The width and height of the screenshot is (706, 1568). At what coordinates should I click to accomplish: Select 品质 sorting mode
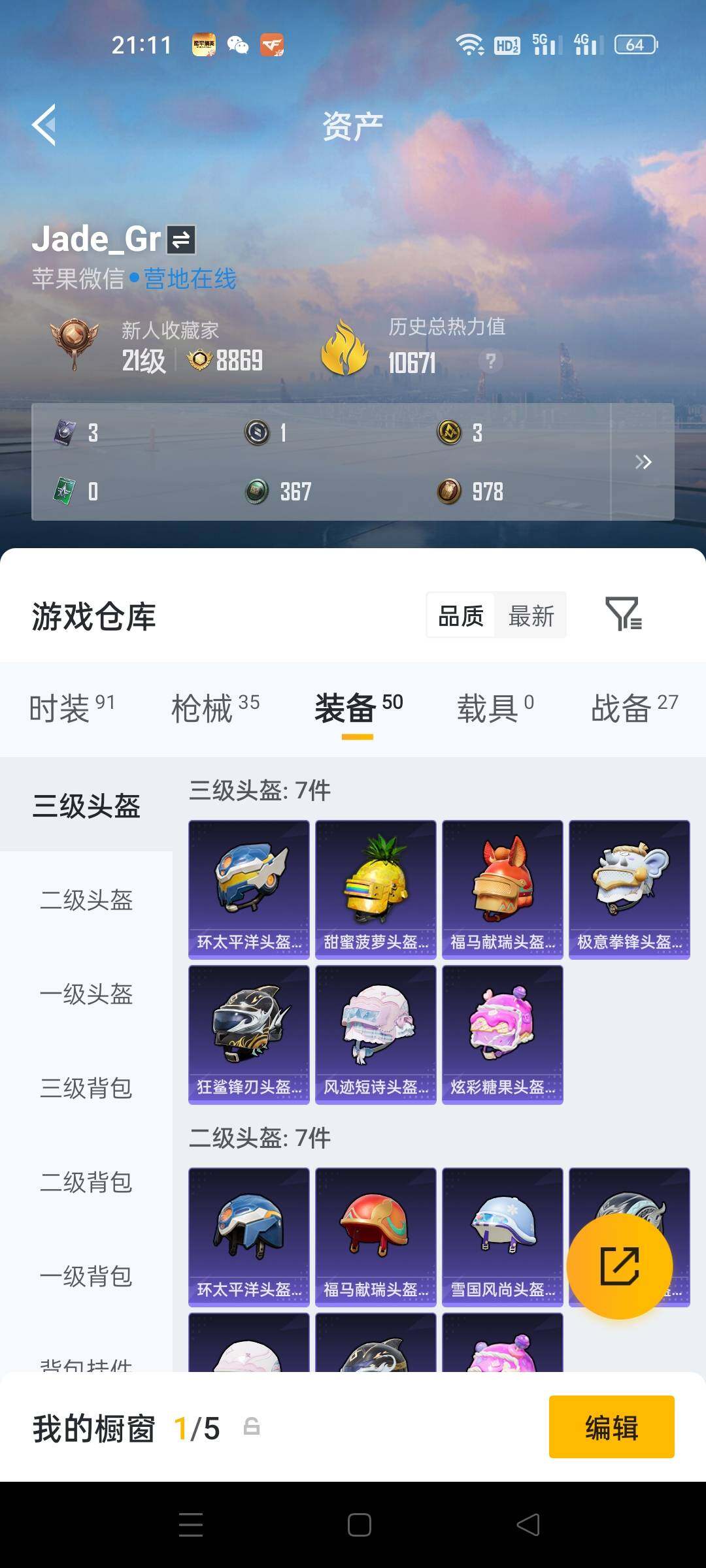pos(462,615)
